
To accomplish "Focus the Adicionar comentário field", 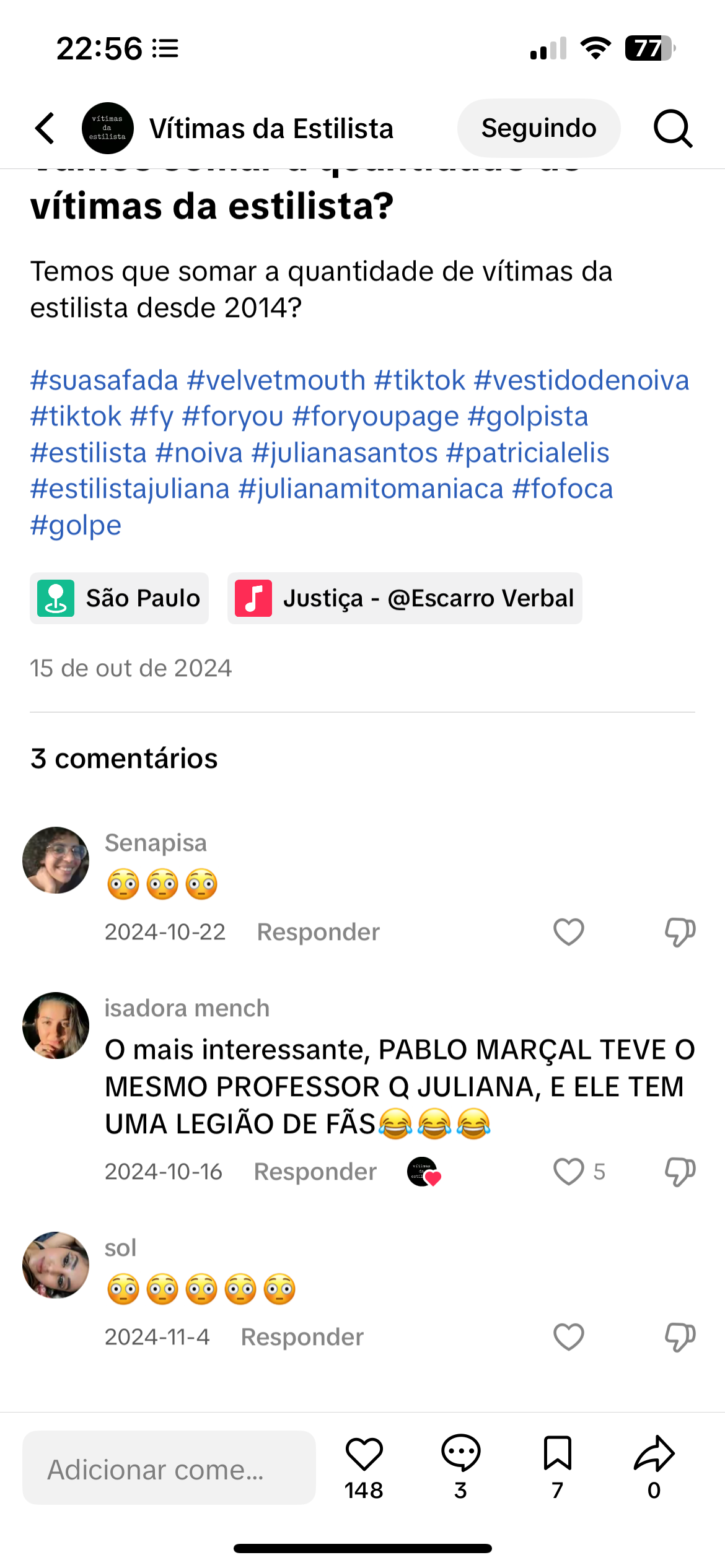I will 169,1468.
